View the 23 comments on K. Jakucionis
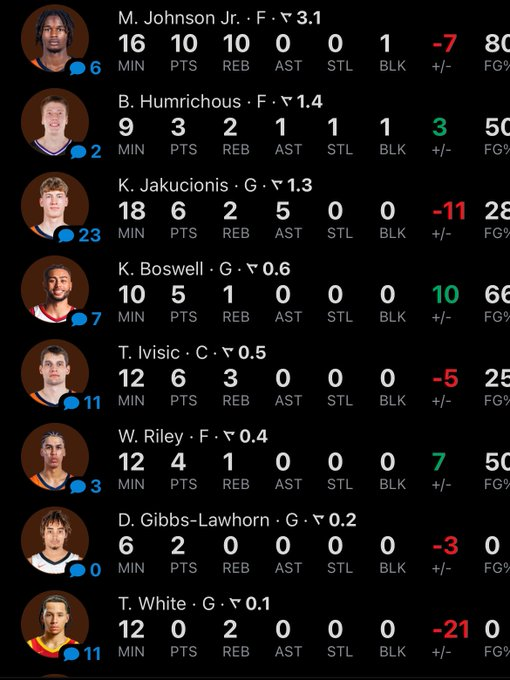Image resolution: width=510 pixels, height=680 pixels. point(79,235)
